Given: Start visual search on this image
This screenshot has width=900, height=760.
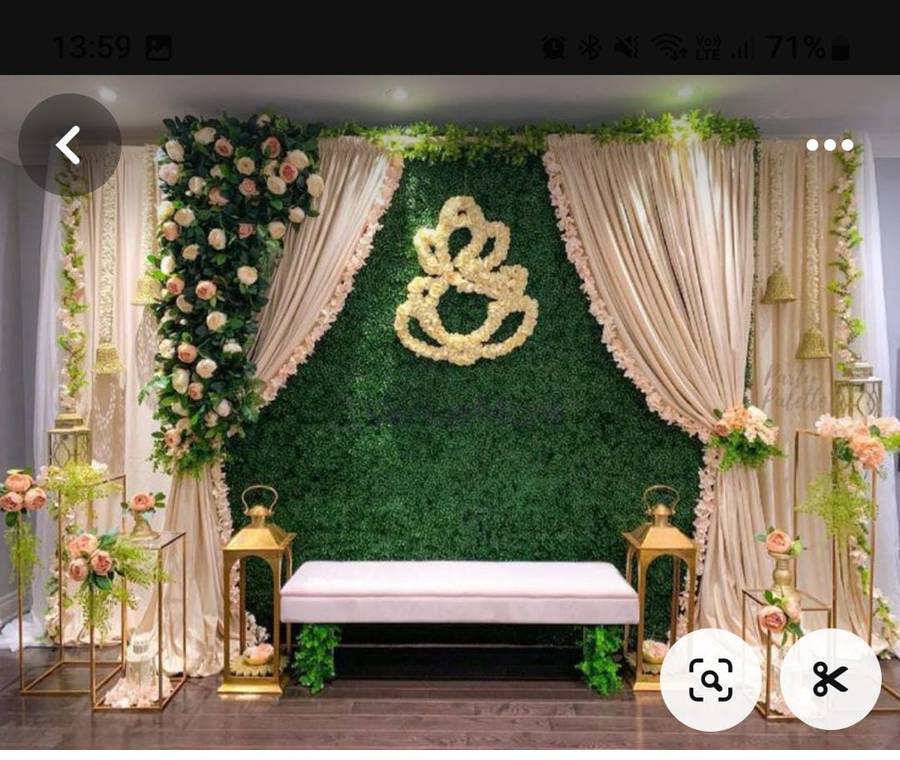Looking at the screenshot, I should click(x=711, y=680).
